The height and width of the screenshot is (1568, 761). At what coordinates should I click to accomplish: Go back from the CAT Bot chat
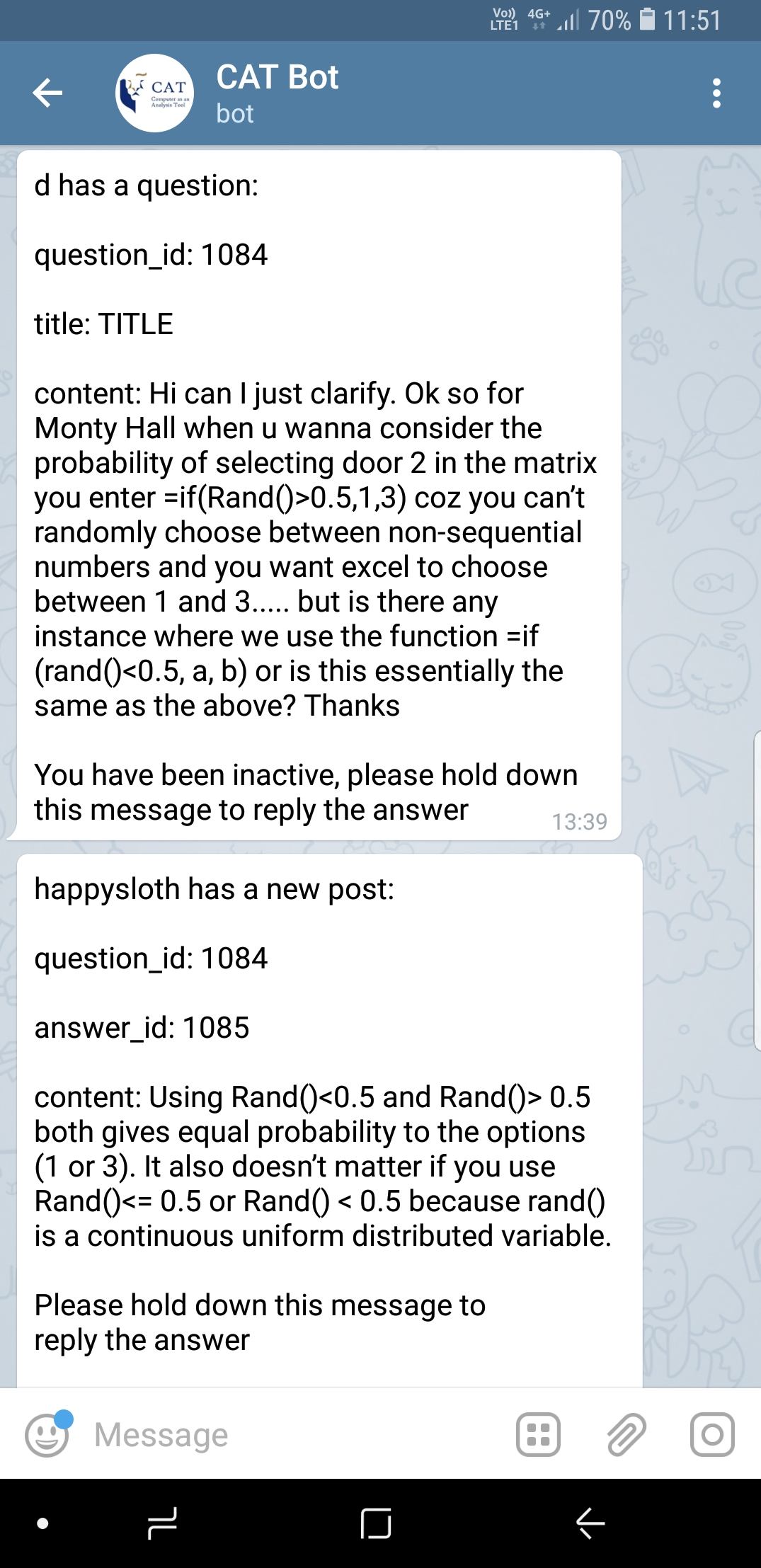coord(47,93)
